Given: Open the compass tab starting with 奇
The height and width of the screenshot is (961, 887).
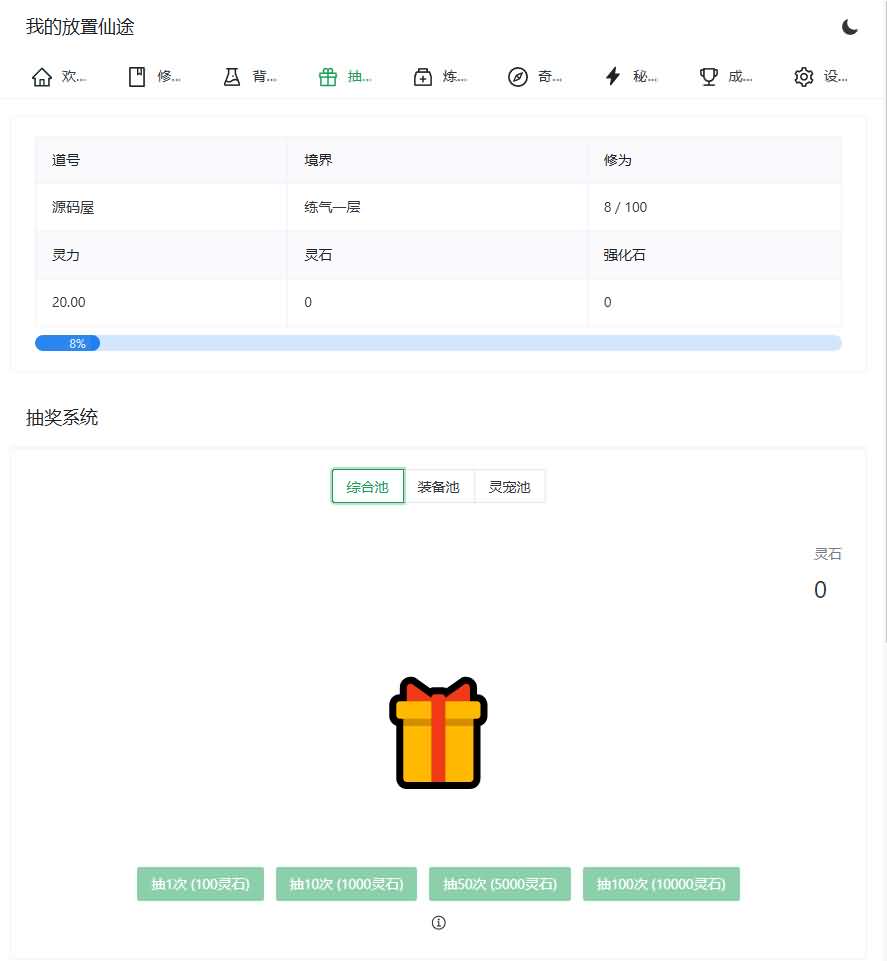Looking at the screenshot, I should [535, 77].
